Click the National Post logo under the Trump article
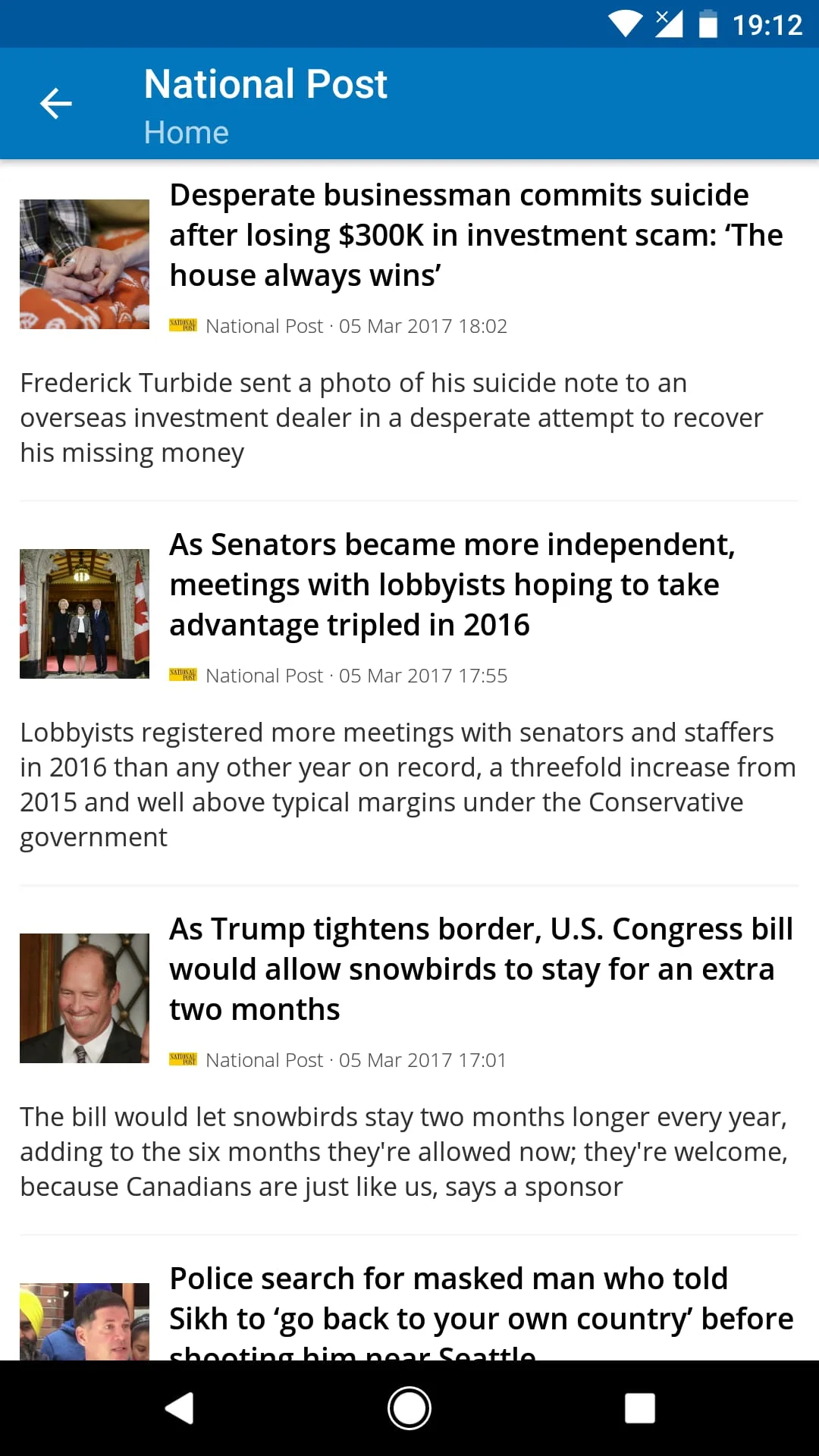 point(184,1059)
